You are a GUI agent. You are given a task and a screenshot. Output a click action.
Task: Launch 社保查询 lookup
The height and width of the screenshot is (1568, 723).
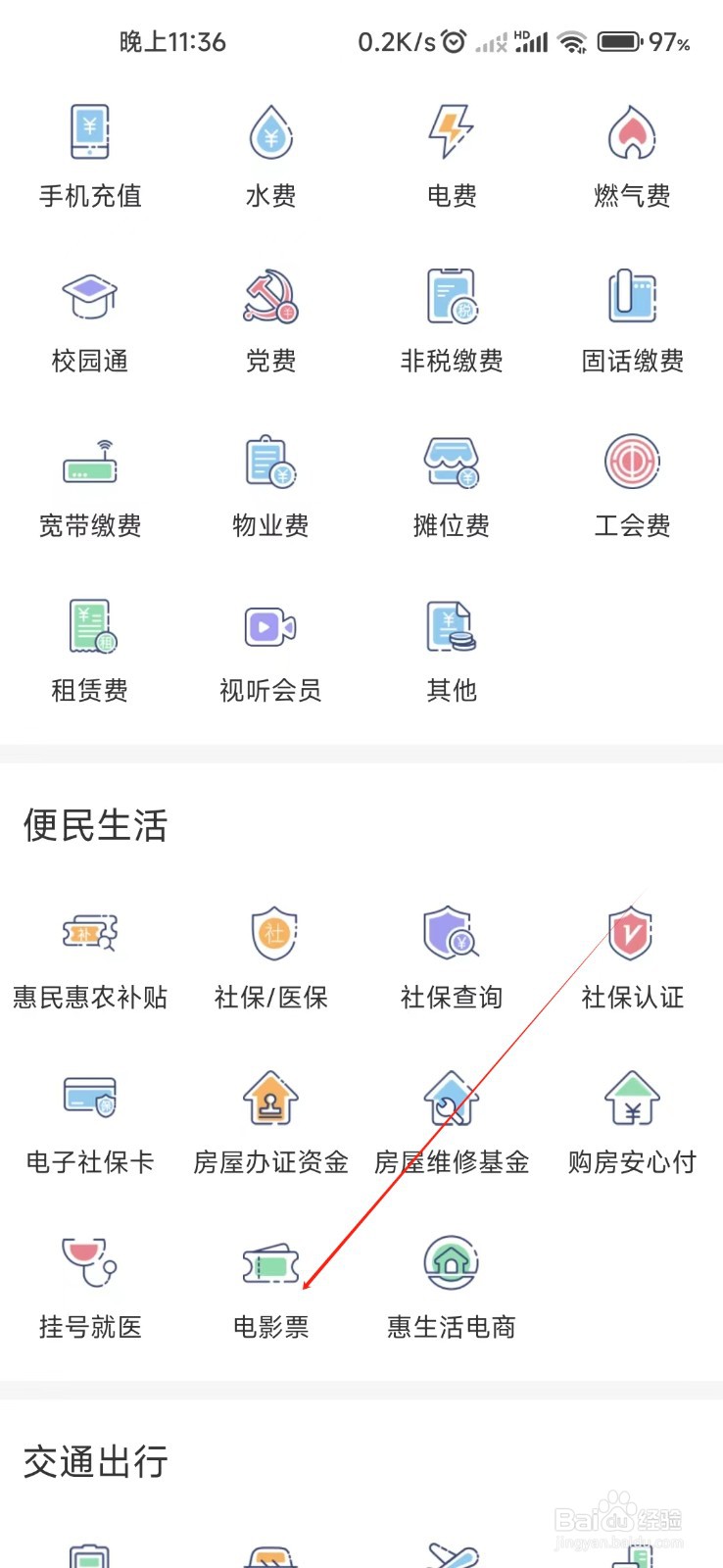[x=452, y=957]
